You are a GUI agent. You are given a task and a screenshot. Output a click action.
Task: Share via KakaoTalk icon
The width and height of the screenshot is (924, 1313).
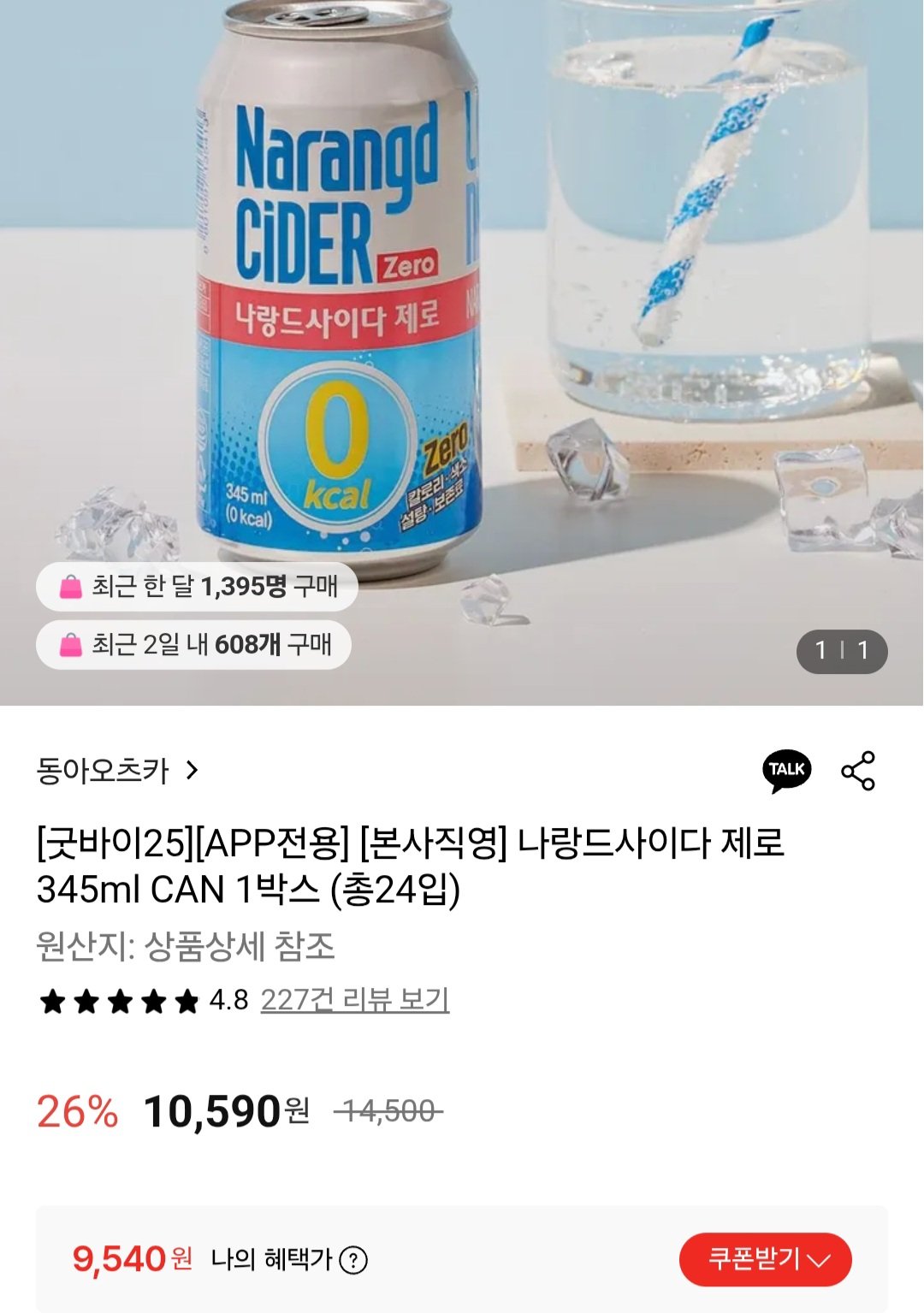[x=786, y=770]
